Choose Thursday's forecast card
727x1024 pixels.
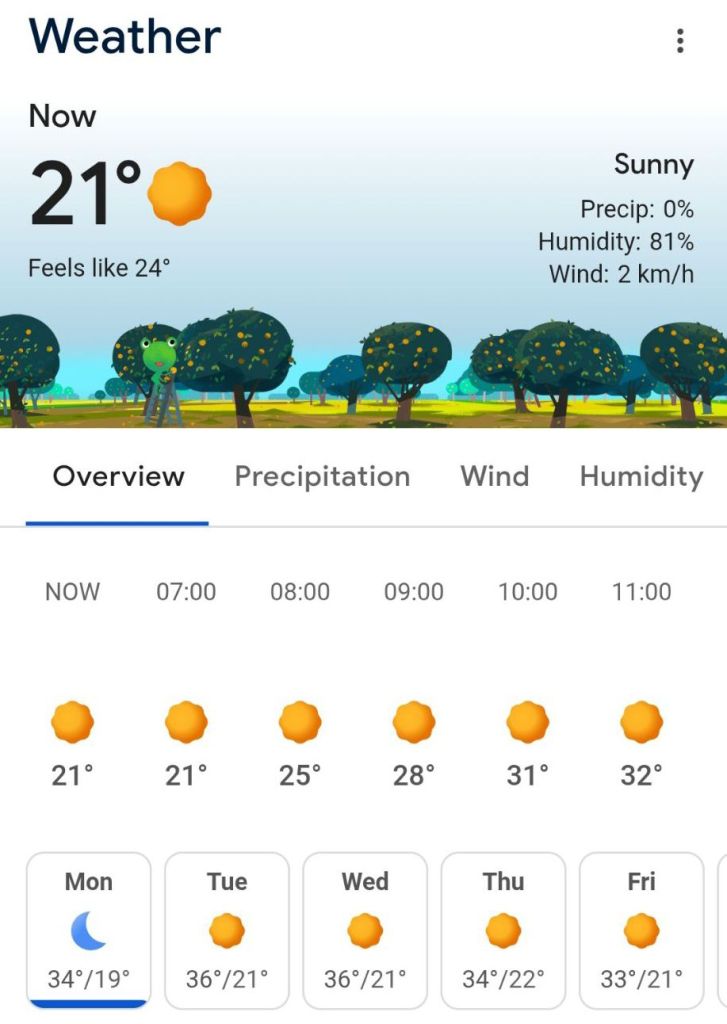503,930
